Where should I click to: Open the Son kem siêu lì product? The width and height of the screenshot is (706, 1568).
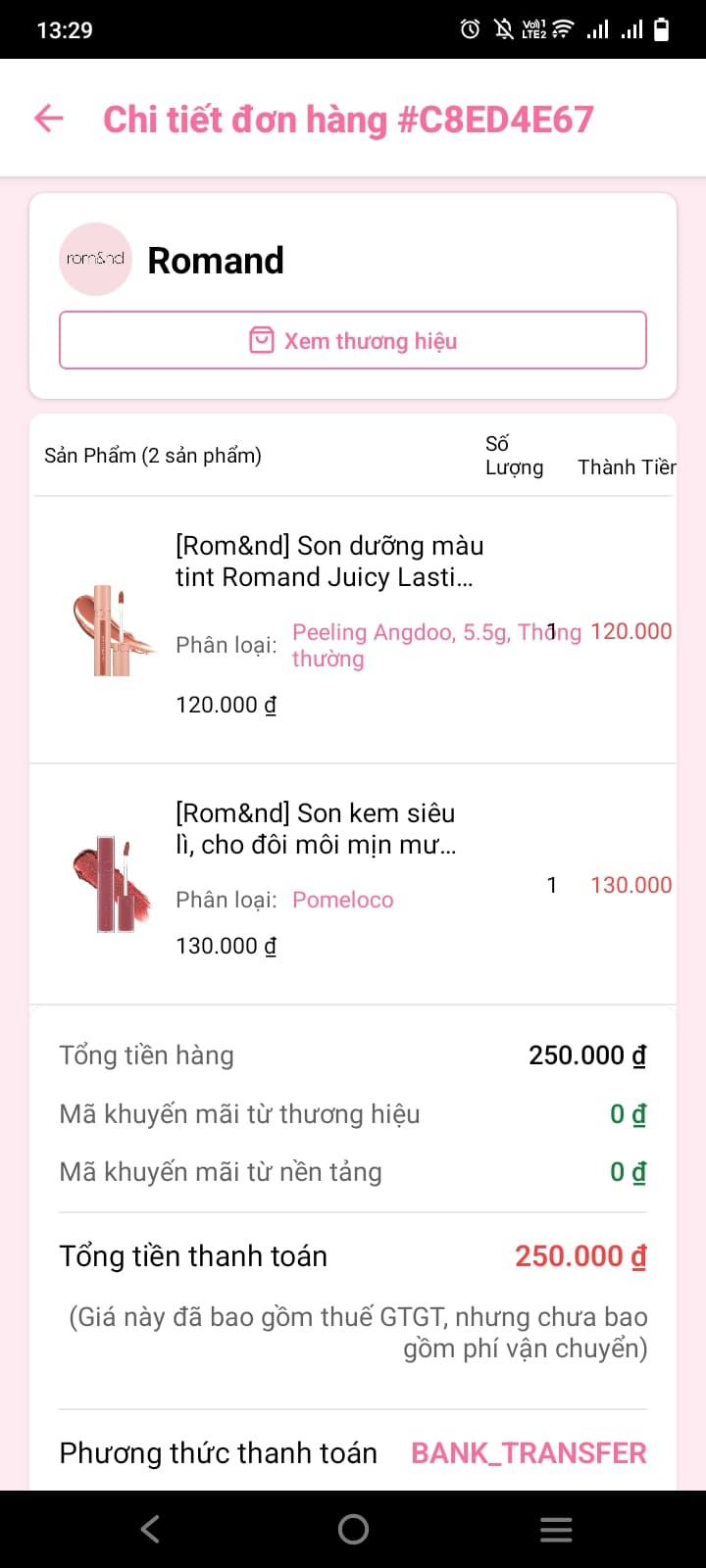pyautogui.click(x=316, y=829)
